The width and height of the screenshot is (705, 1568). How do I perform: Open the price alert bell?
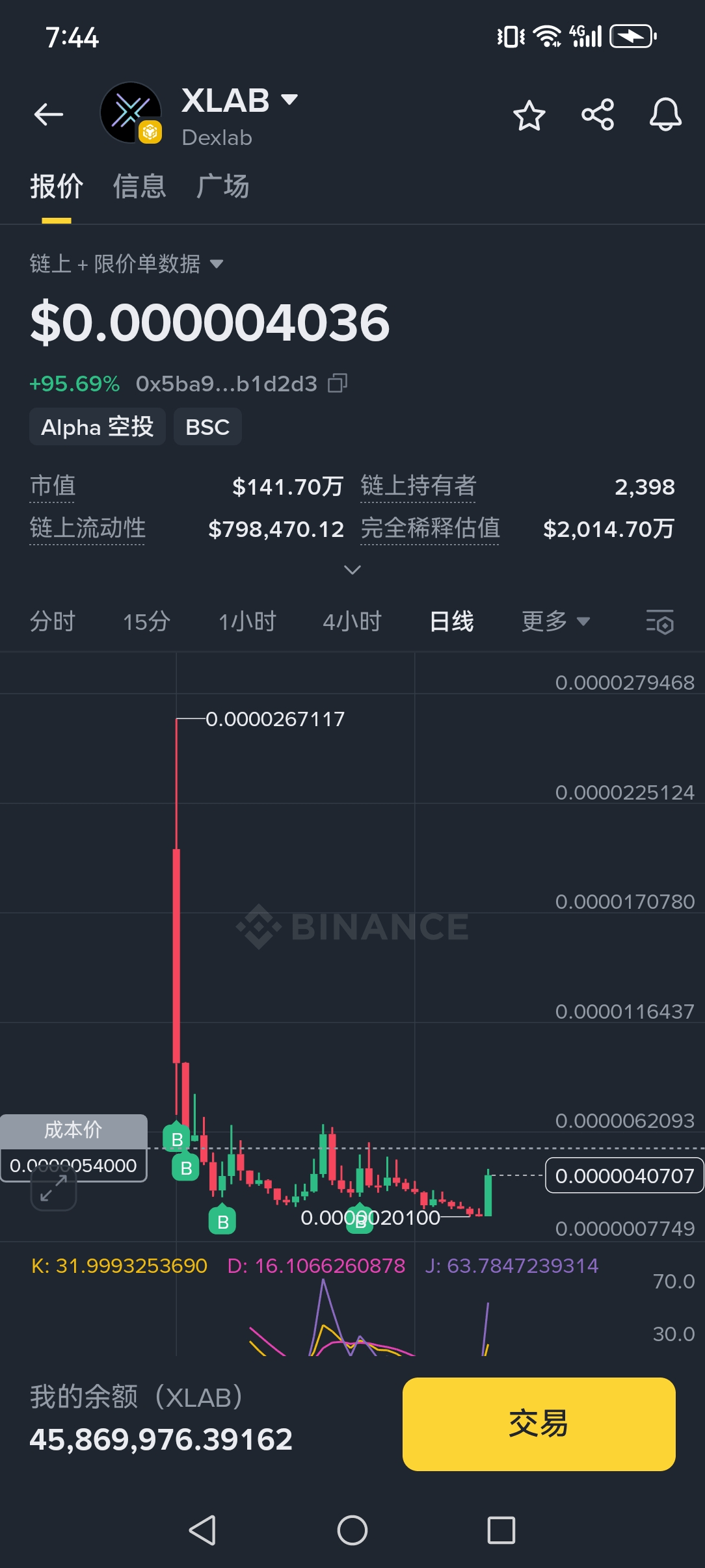click(x=665, y=115)
